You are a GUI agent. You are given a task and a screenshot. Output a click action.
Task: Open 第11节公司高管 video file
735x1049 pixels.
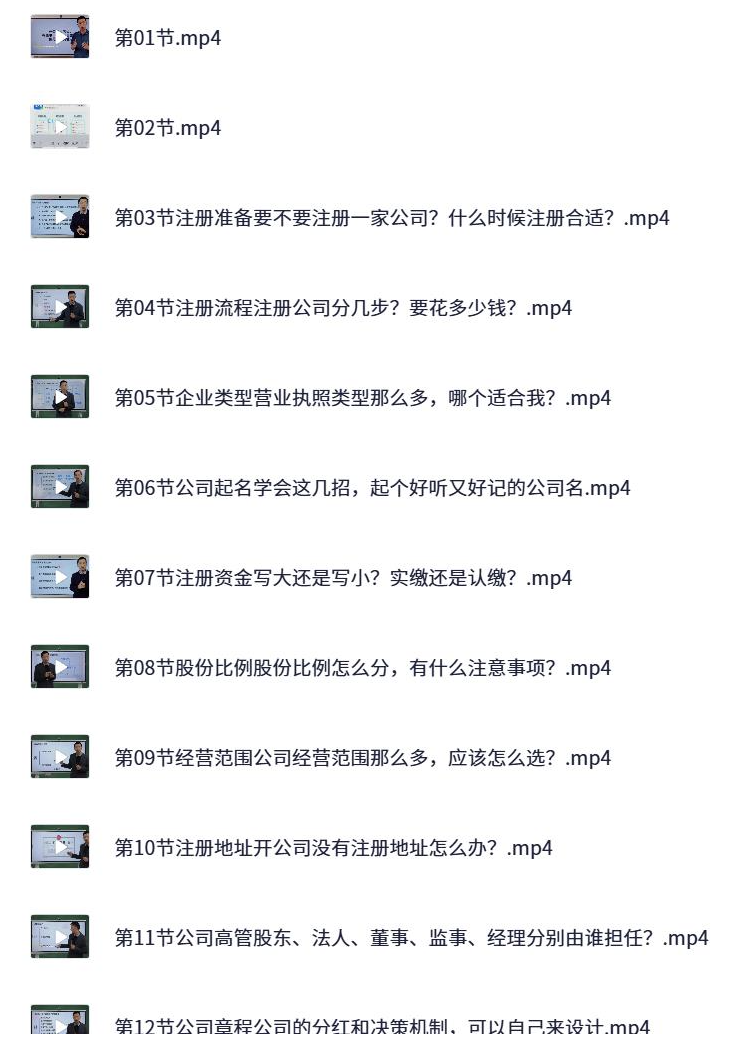(411, 938)
